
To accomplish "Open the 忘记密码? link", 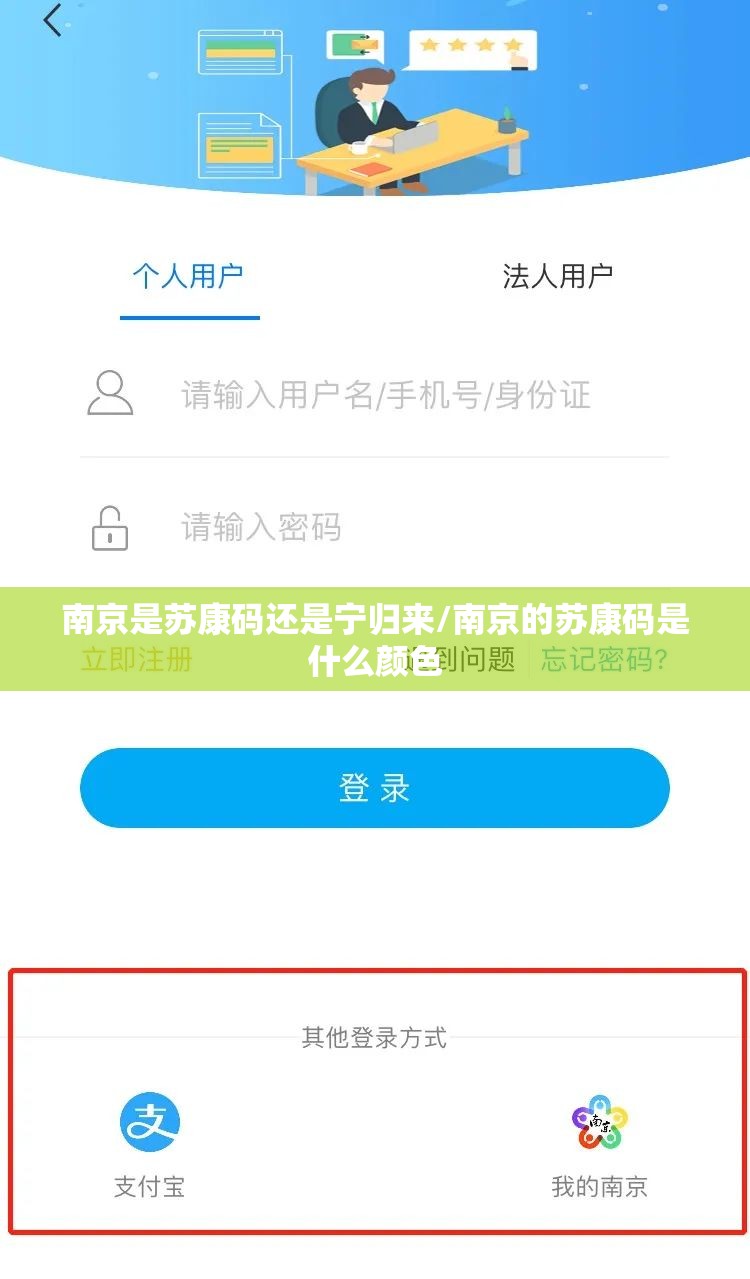I will point(605,660).
